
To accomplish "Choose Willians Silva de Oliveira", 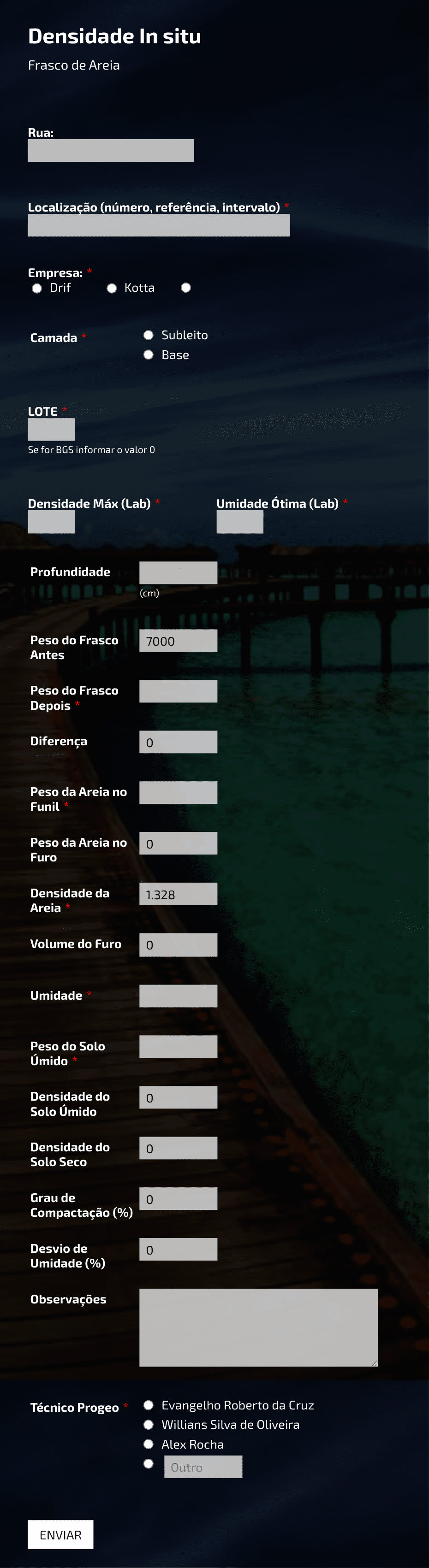I will 148,1424.
